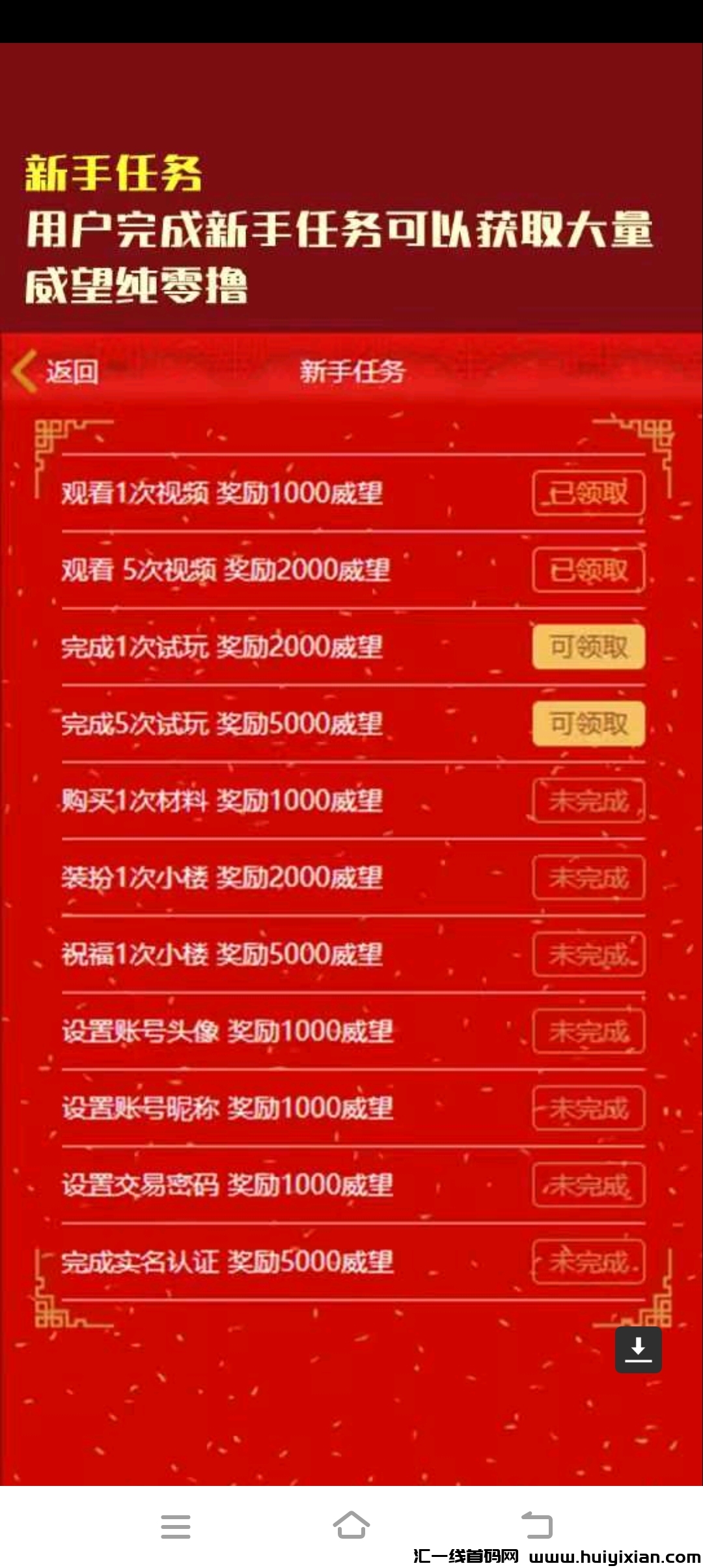Download the displayed image
Image resolution: width=703 pixels, height=1568 pixels.
pyautogui.click(x=638, y=1350)
